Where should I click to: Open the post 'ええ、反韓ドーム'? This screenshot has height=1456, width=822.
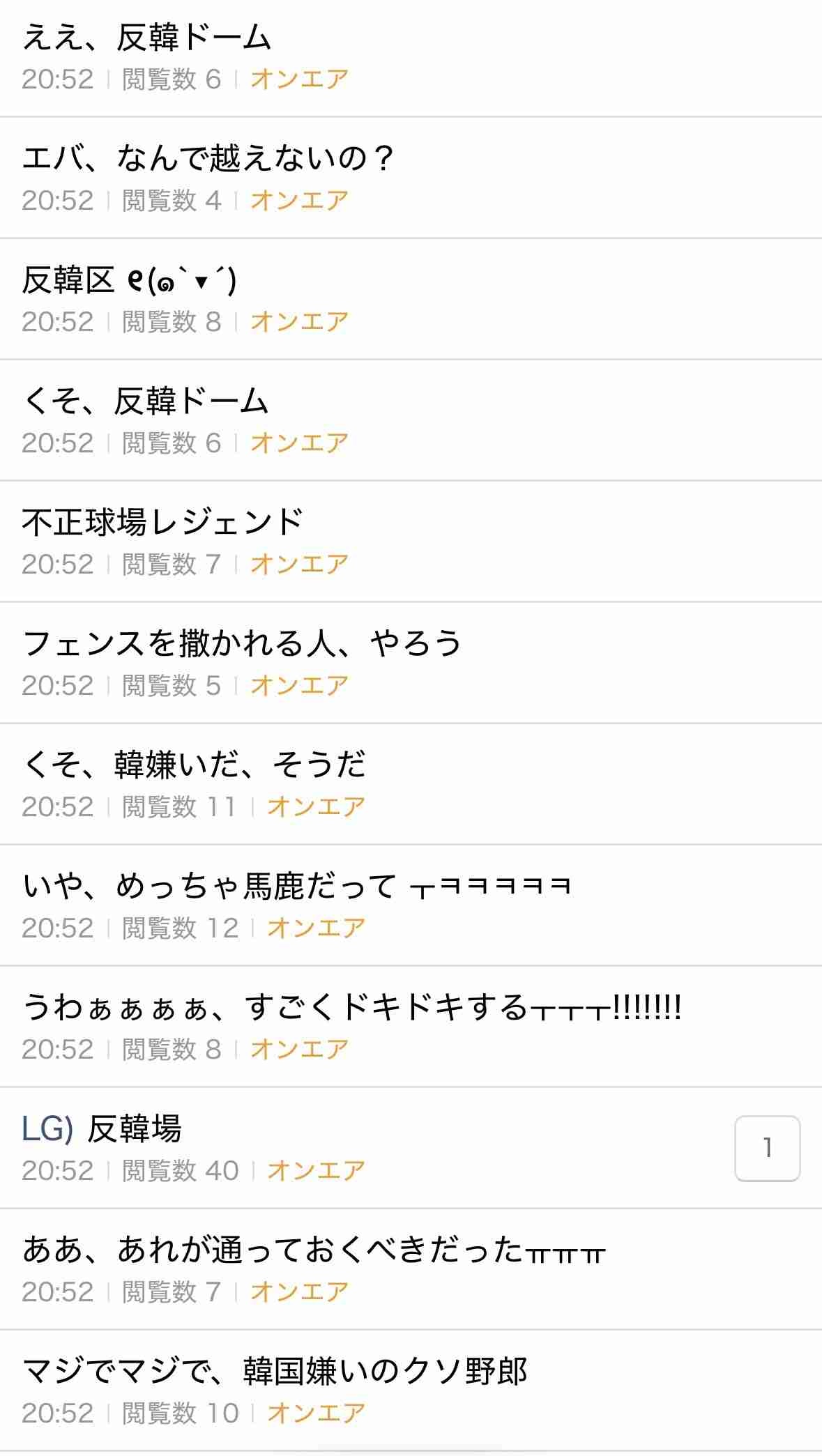pos(147,38)
